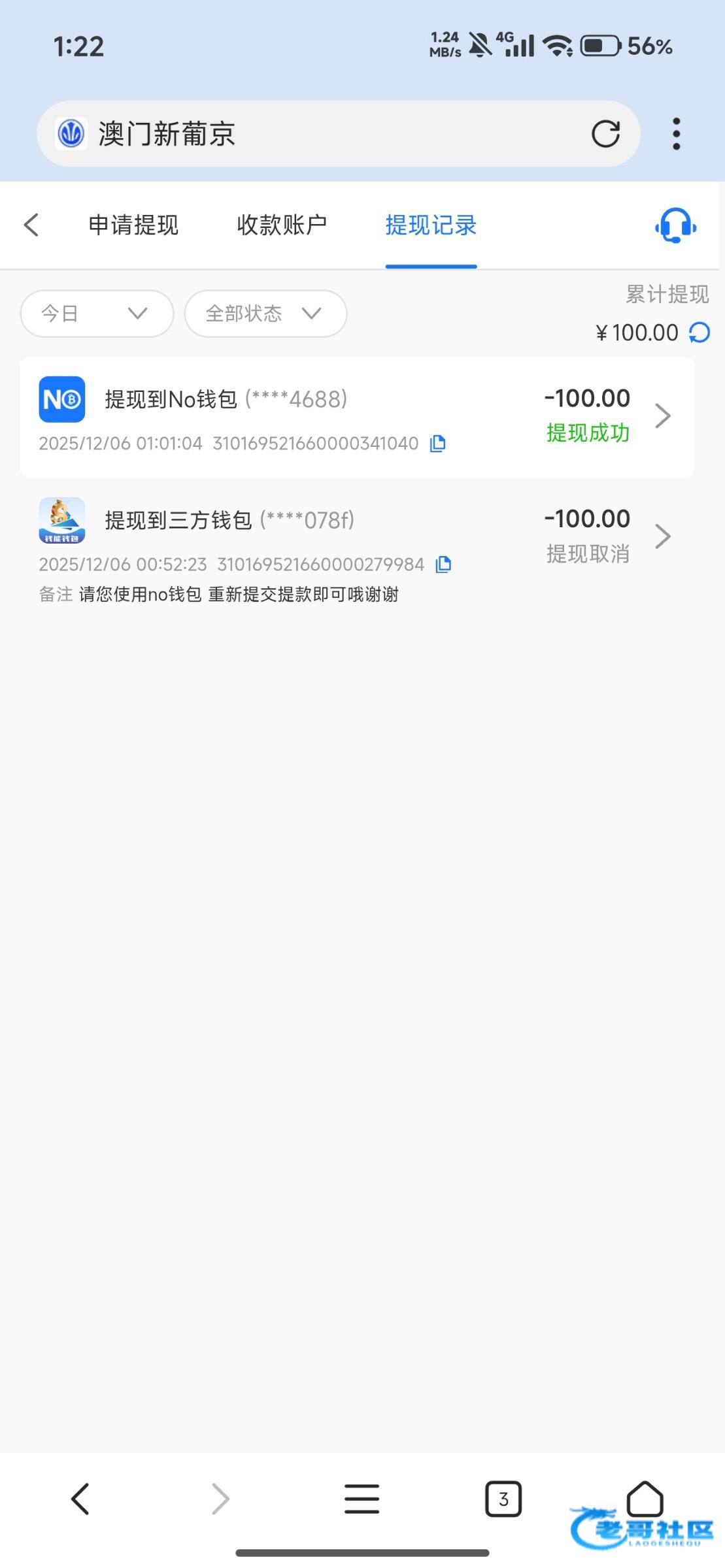The height and width of the screenshot is (1568, 725).
Task: Go to the browser home page
Action: pyautogui.click(x=645, y=1498)
